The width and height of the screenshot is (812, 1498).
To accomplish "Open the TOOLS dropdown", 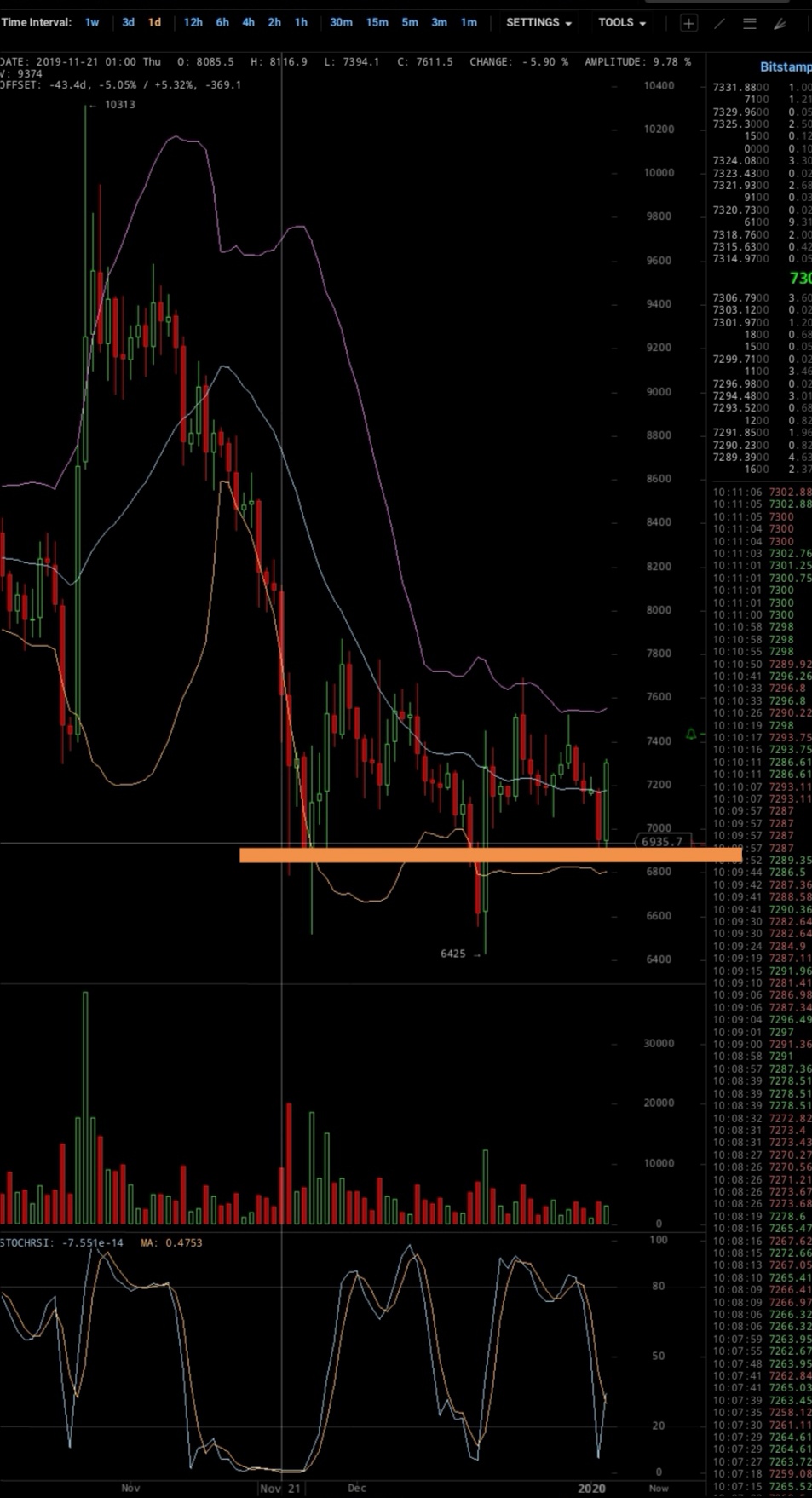I will pyautogui.click(x=621, y=22).
